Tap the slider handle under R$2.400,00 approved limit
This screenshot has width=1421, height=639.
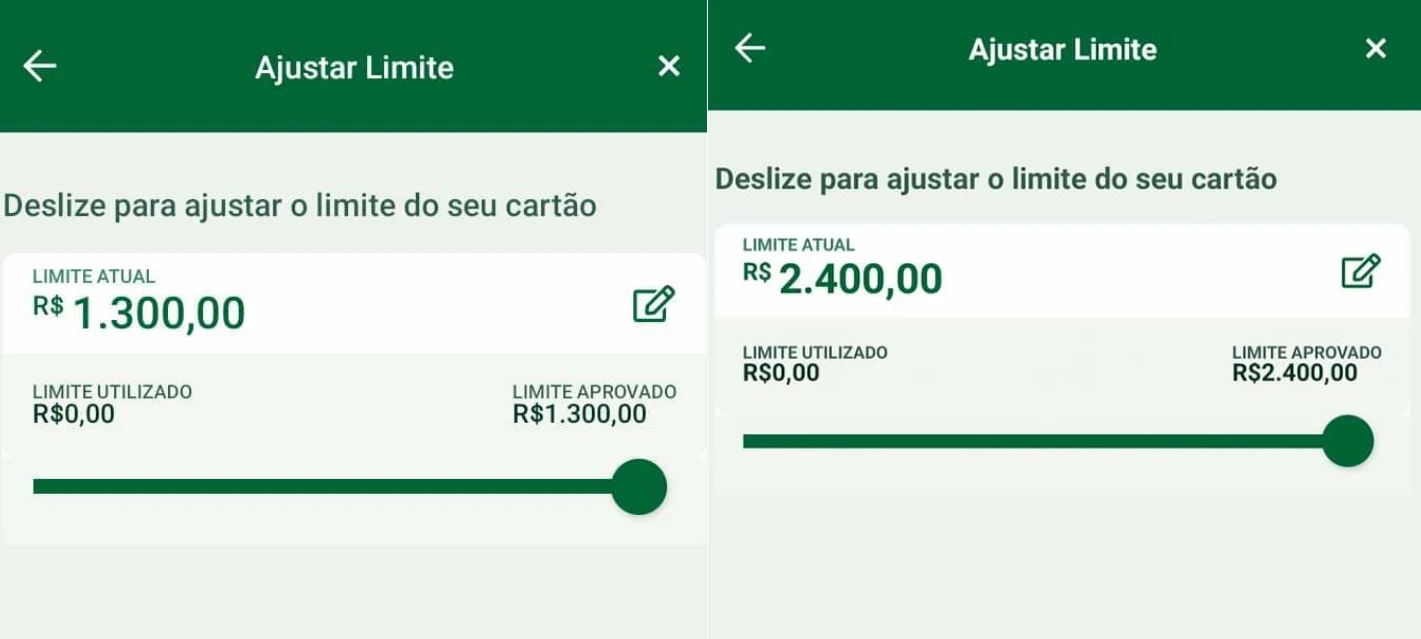pyautogui.click(x=1347, y=441)
